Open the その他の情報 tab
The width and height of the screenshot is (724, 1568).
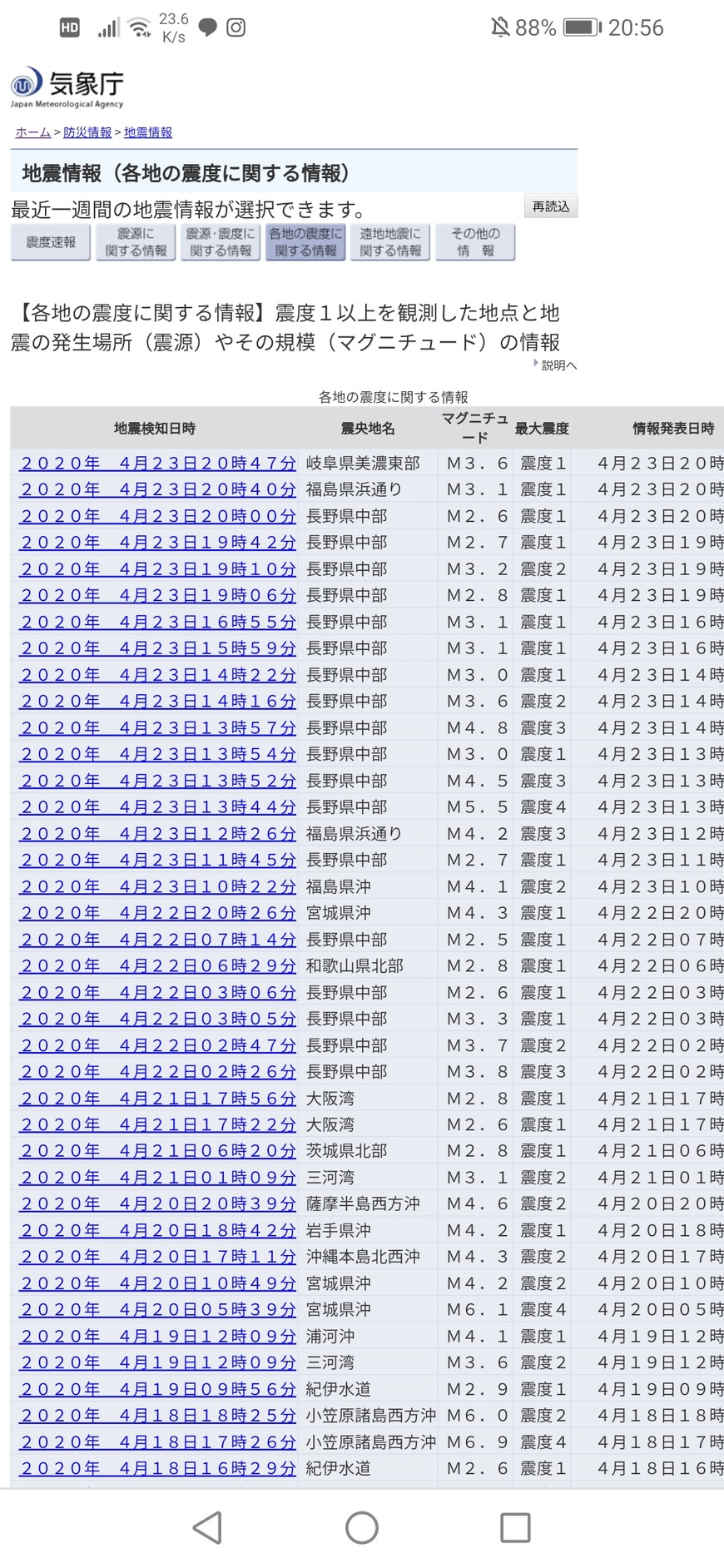tap(475, 242)
